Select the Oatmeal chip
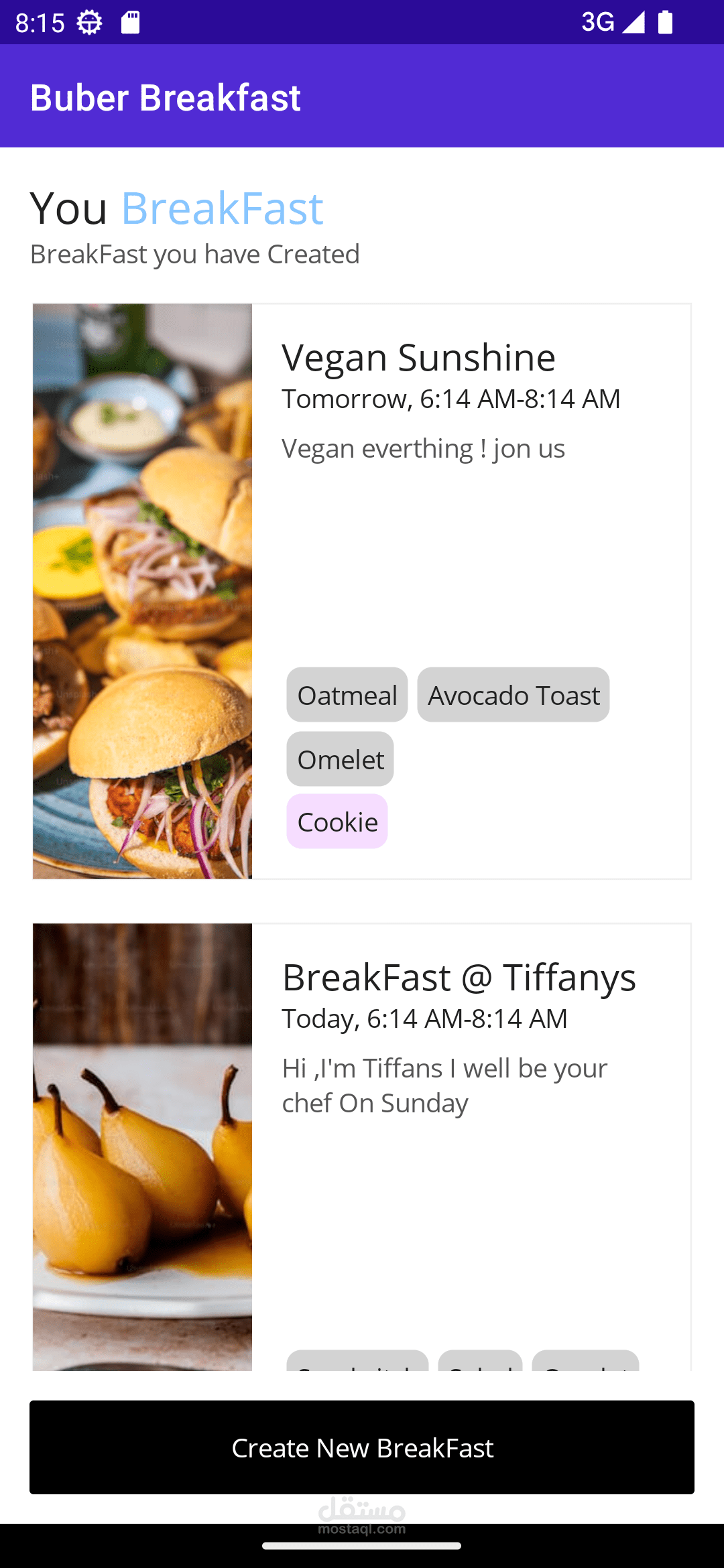 click(347, 695)
